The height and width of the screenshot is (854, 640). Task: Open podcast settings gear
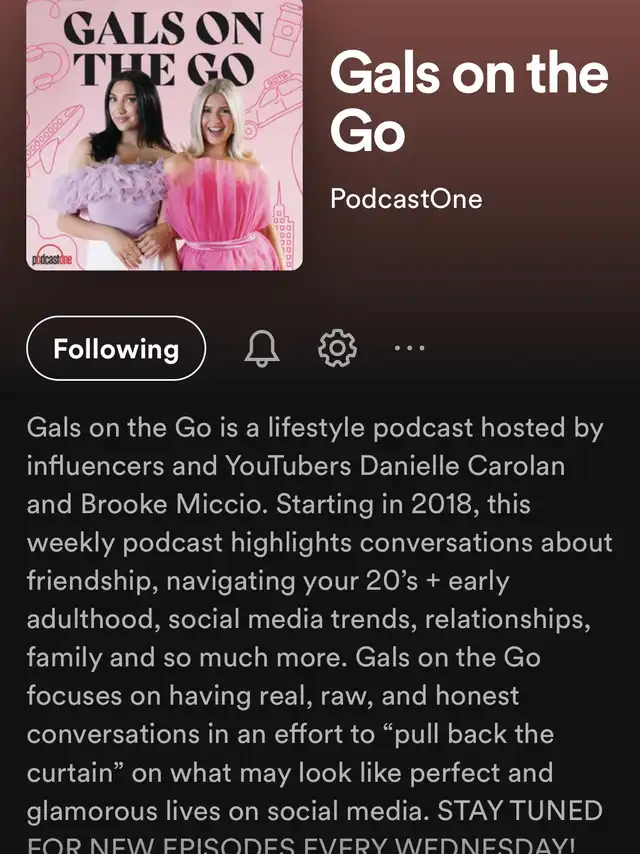pyautogui.click(x=337, y=348)
